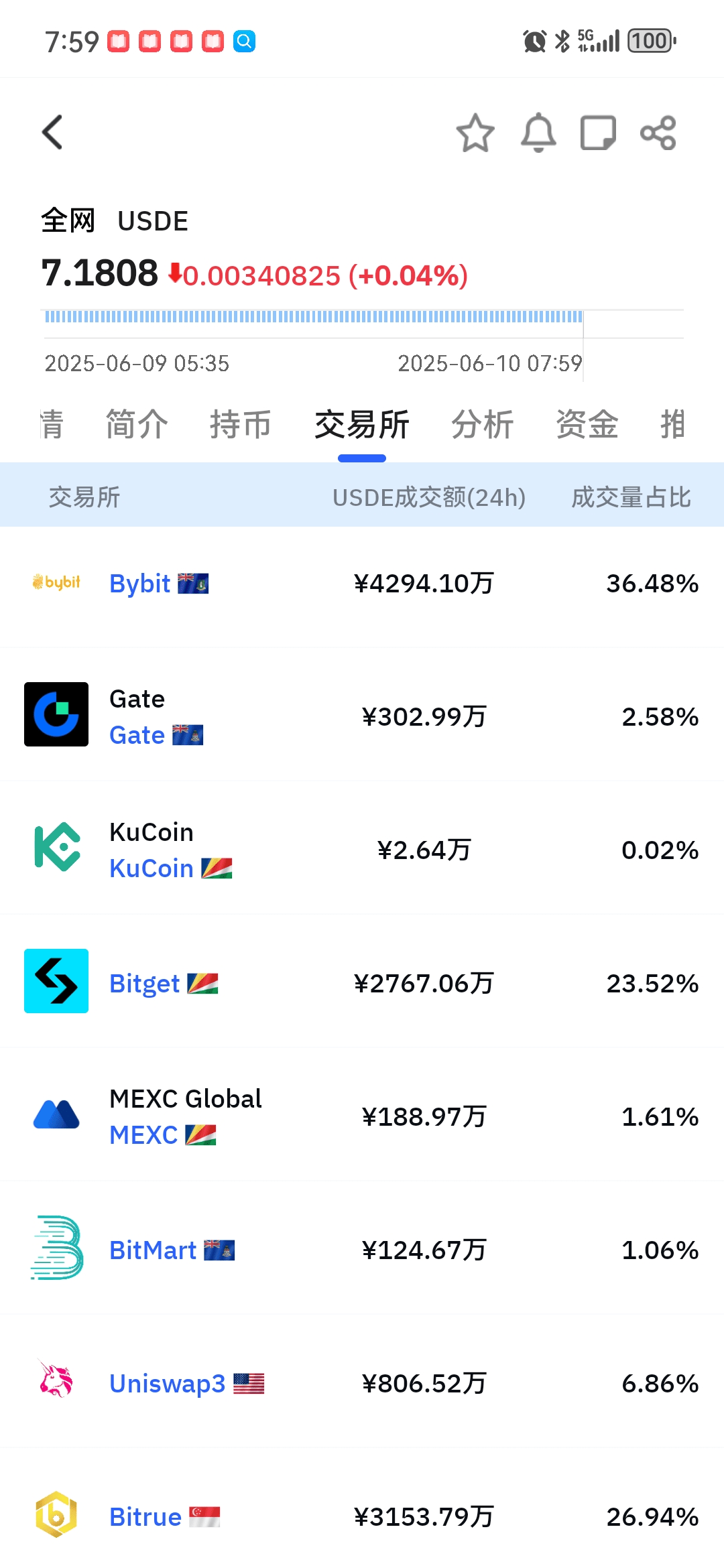Set a price alert with the bell
The width and height of the screenshot is (724, 1568).
coord(538,133)
